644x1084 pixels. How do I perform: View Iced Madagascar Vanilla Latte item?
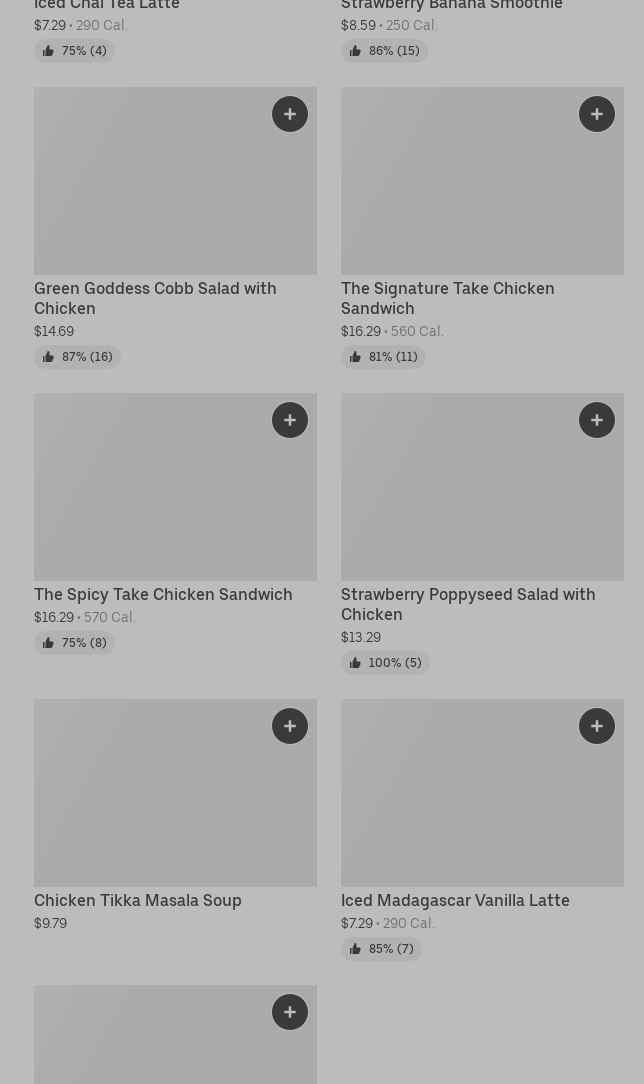pyautogui.click(x=455, y=900)
